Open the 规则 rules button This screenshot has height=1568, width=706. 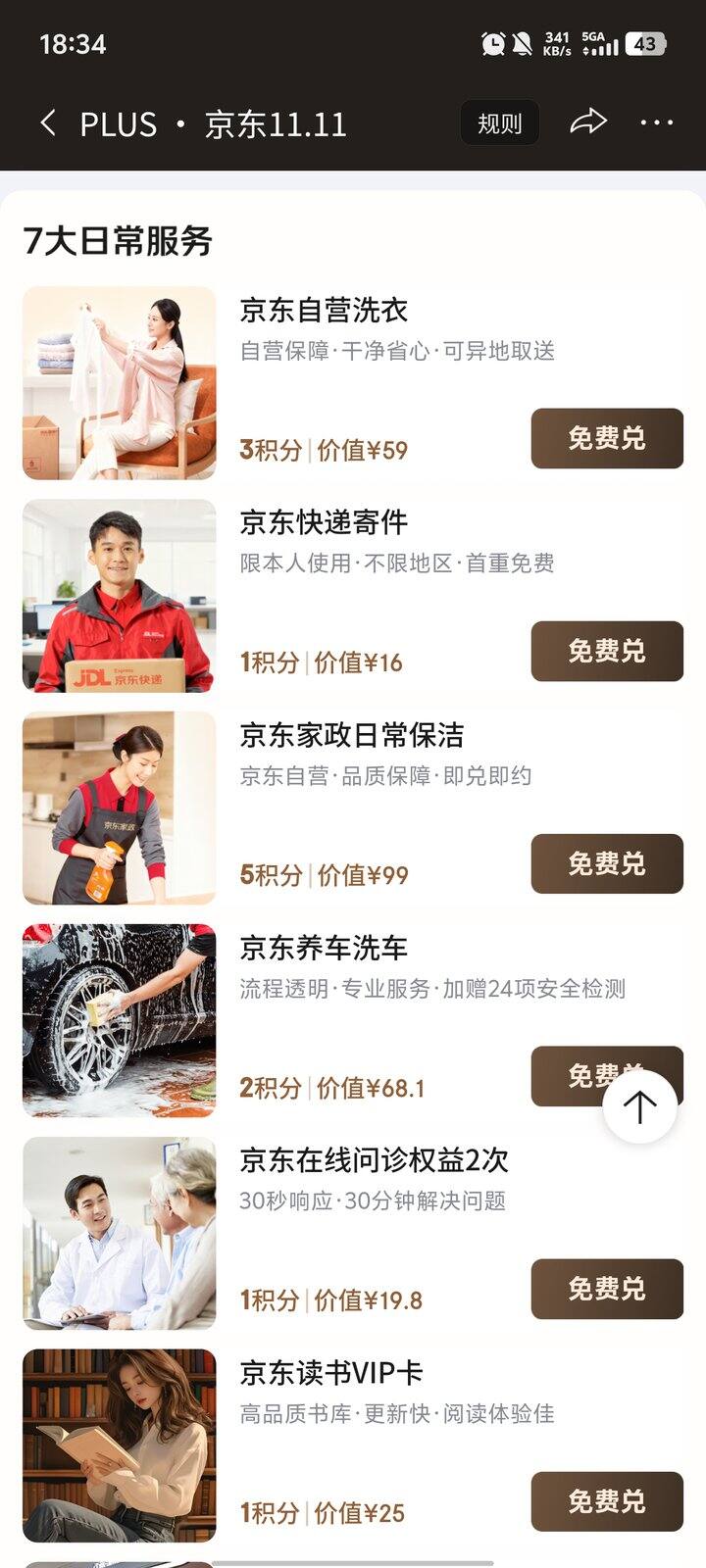click(x=498, y=122)
